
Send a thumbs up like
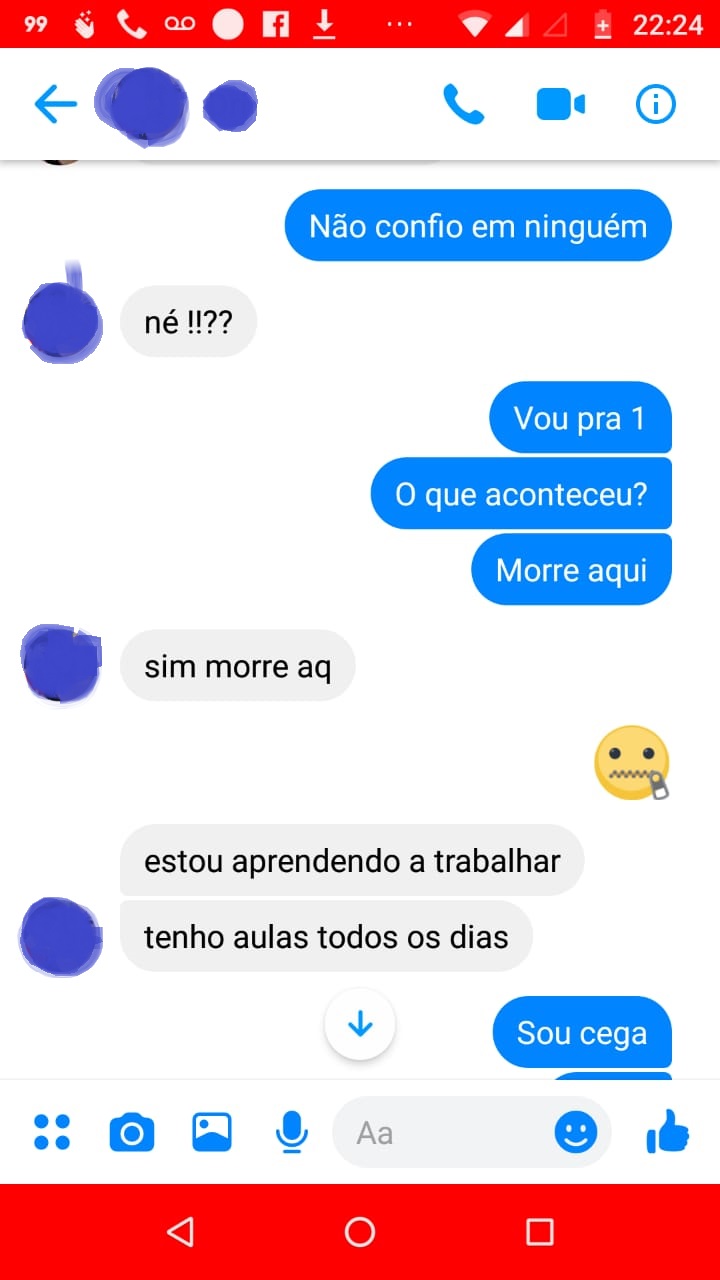coord(668,1133)
